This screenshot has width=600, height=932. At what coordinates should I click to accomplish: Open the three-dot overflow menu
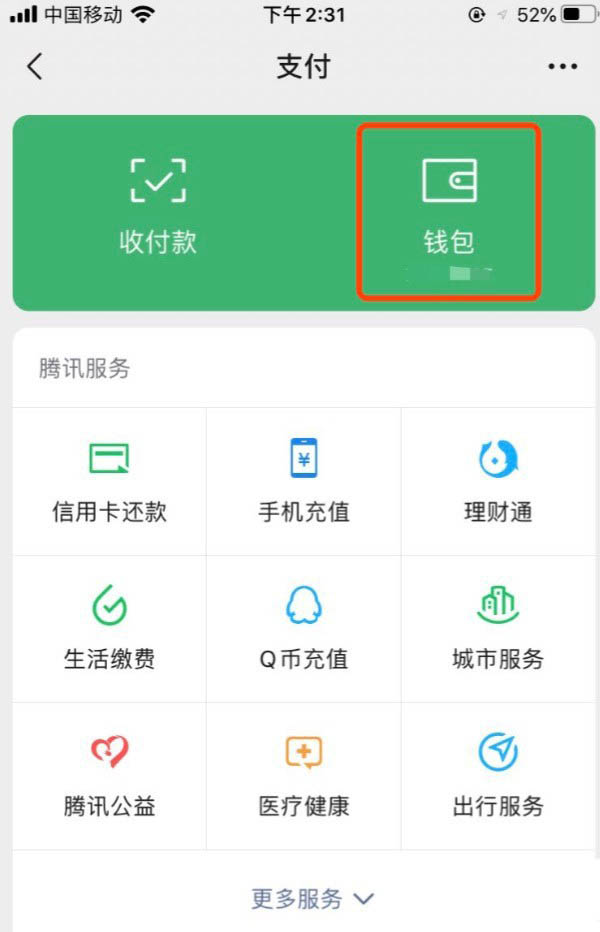pos(563,67)
